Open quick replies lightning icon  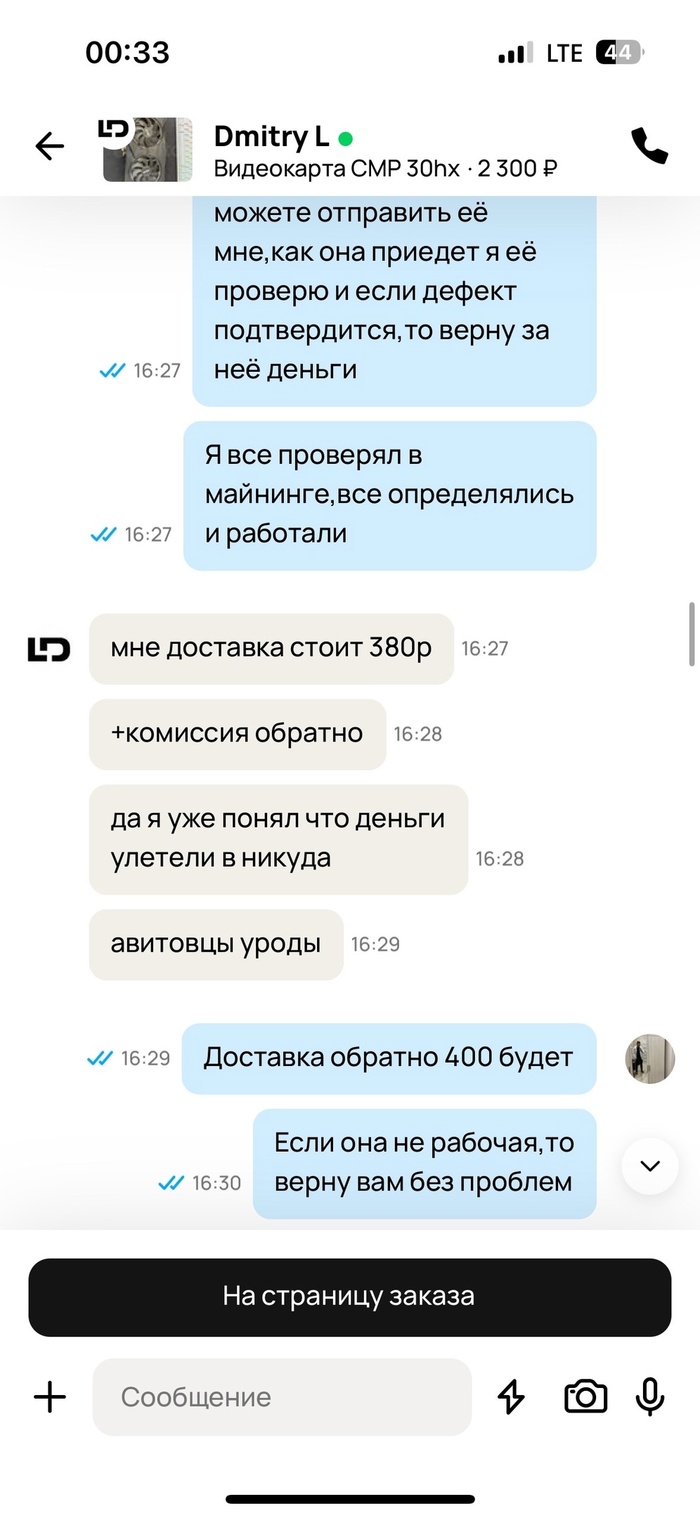tap(511, 1397)
